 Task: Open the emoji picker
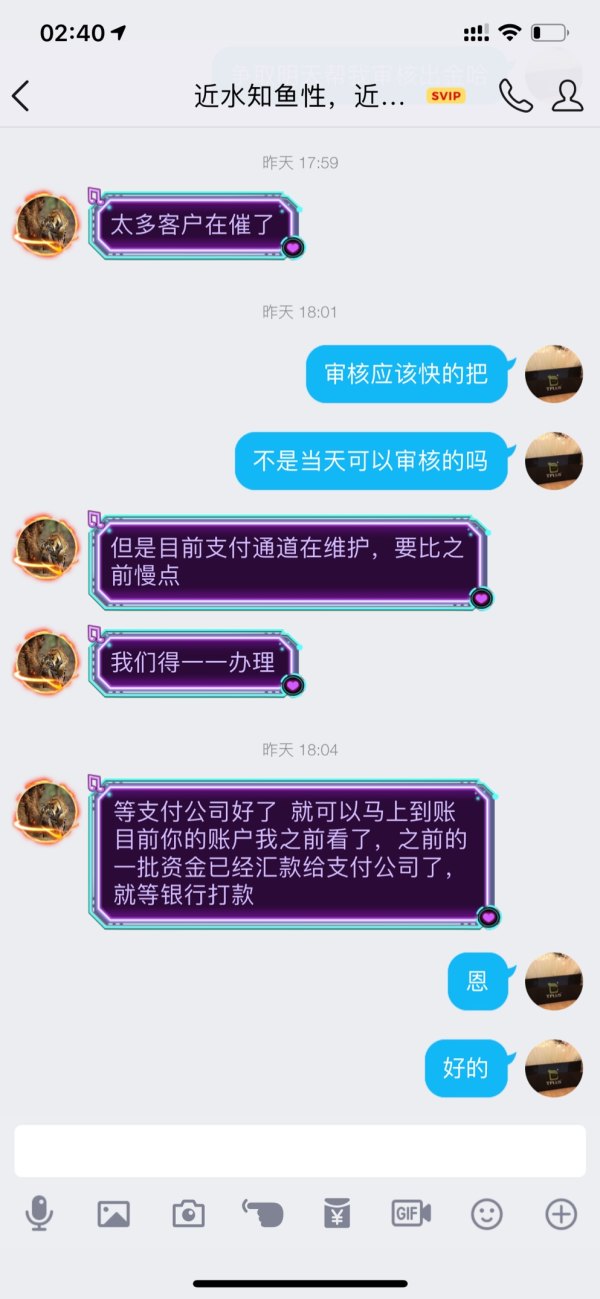(486, 1214)
